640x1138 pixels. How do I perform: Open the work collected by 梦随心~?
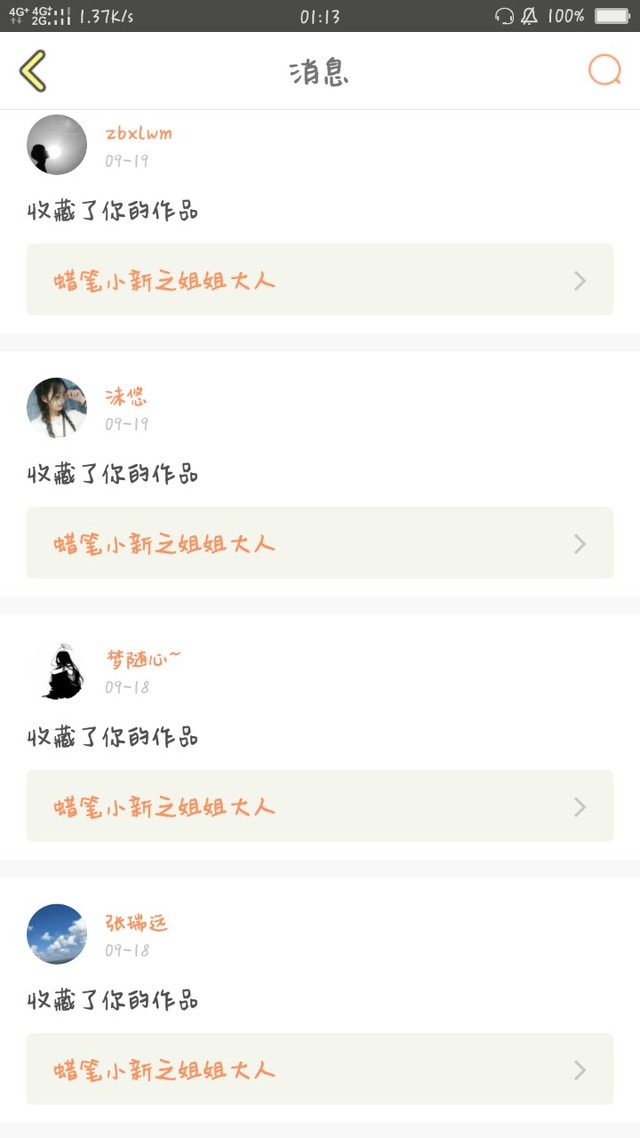pyautogui.click(x=319, y=806)
